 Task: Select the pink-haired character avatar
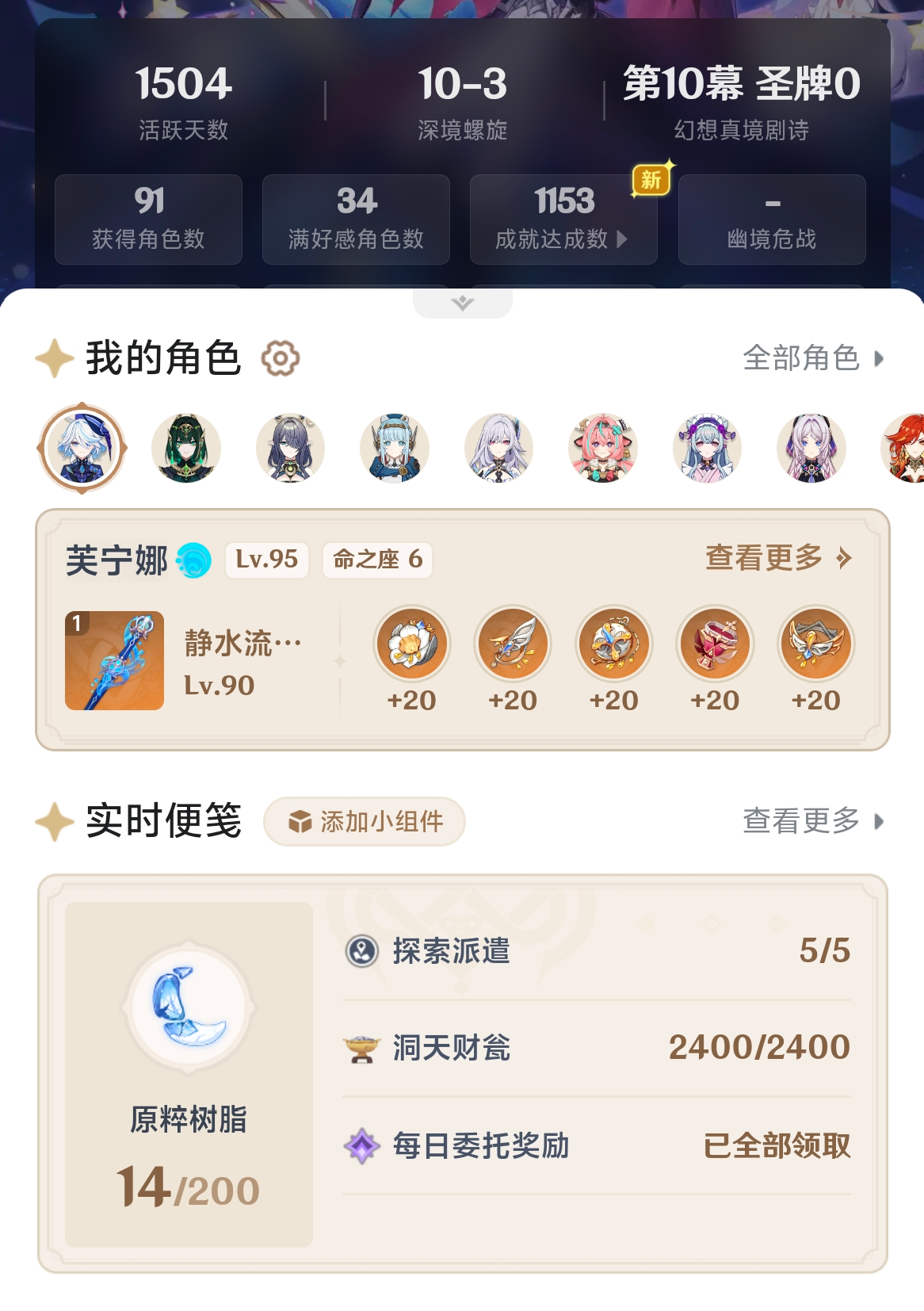602,448
